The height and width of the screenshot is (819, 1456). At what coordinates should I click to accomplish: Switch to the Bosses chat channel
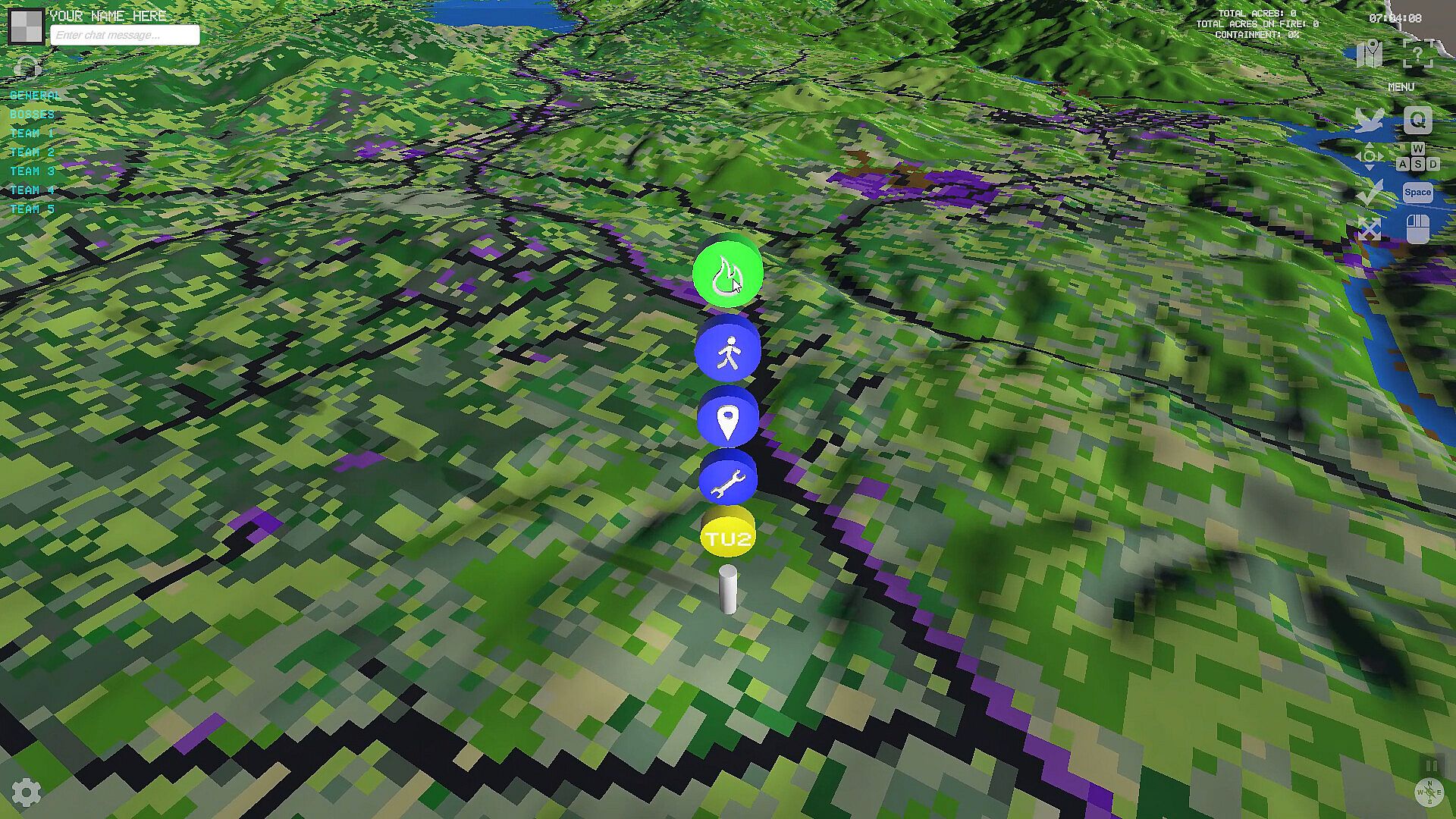coord(32,115)
